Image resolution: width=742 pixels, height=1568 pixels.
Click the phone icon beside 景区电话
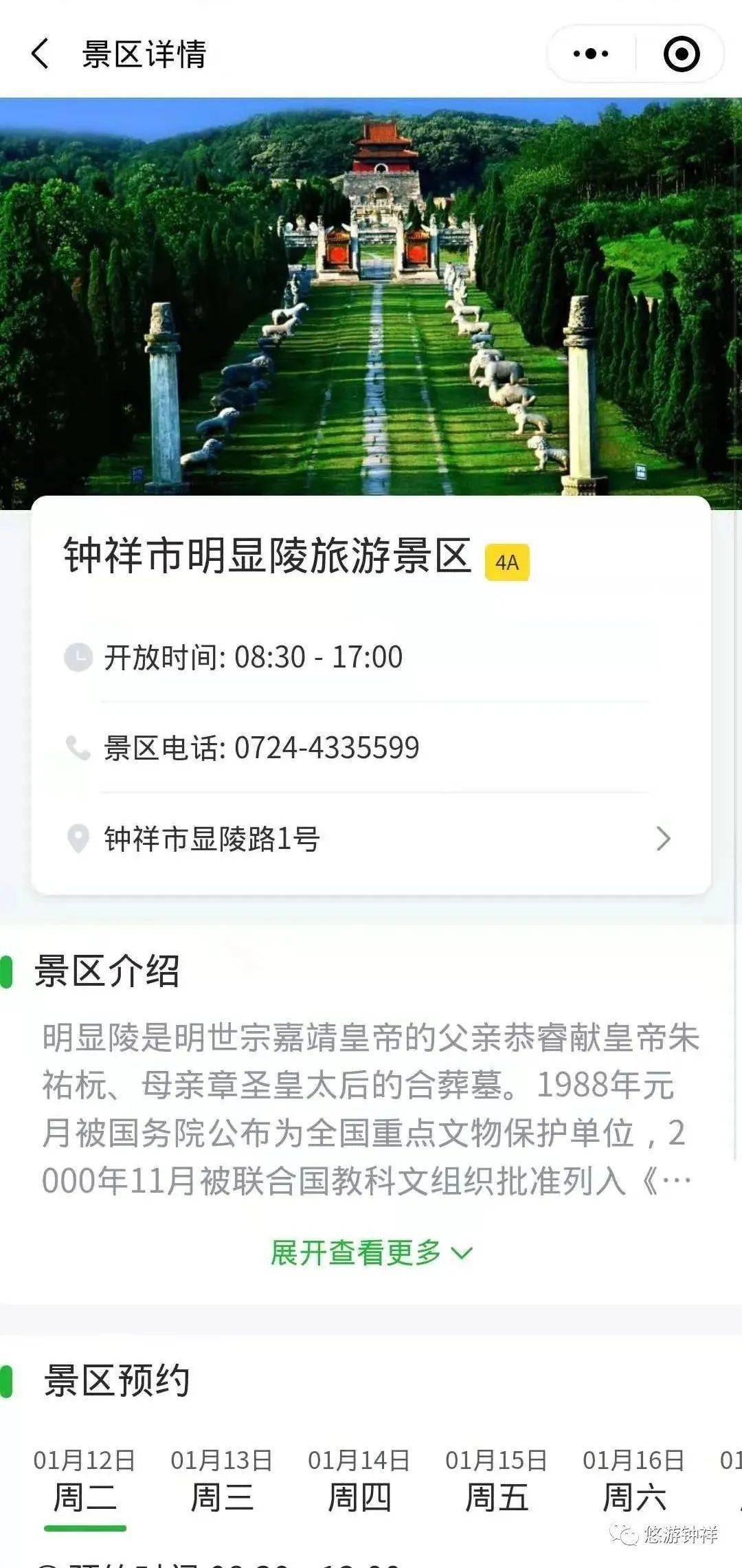pos(79,746)
